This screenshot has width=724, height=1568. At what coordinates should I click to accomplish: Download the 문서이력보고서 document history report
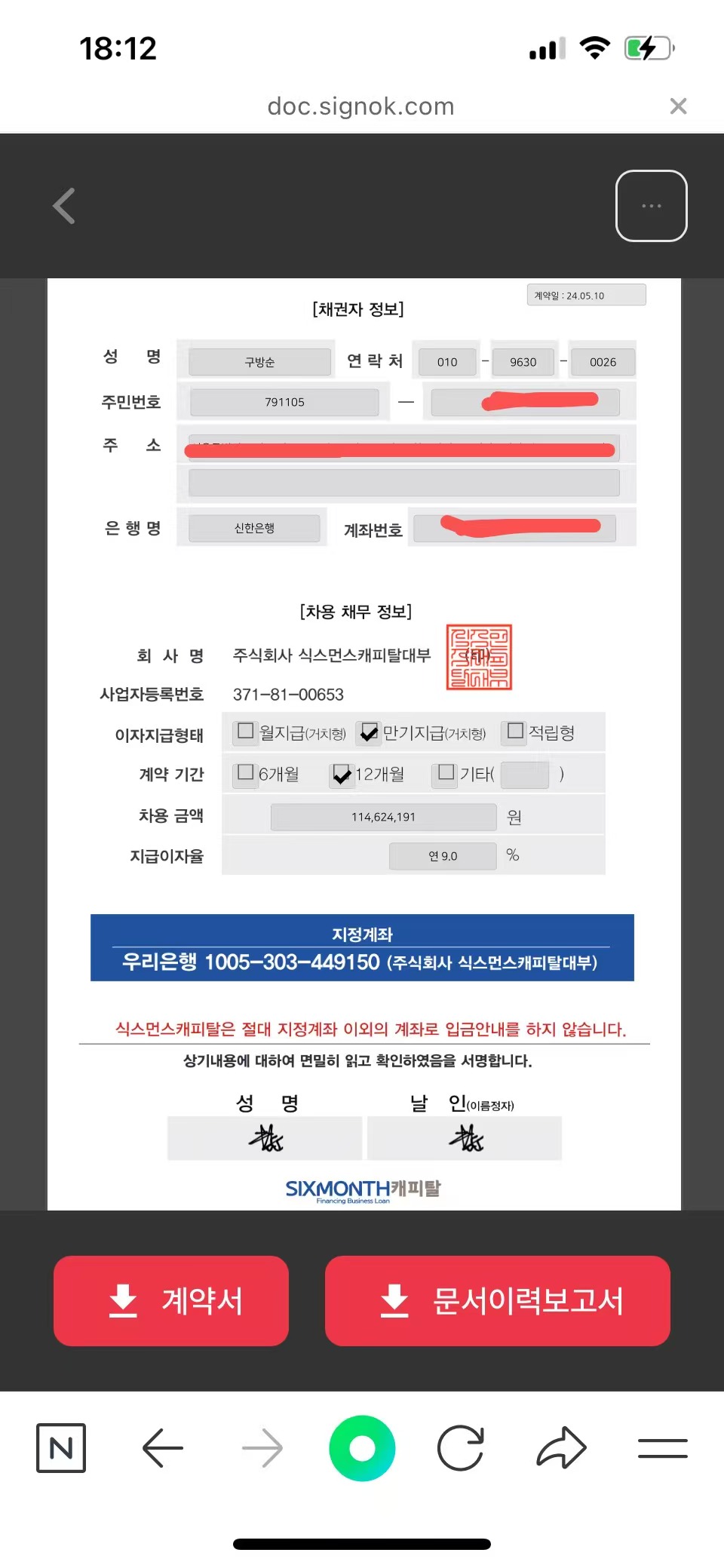click(498, 1301)
